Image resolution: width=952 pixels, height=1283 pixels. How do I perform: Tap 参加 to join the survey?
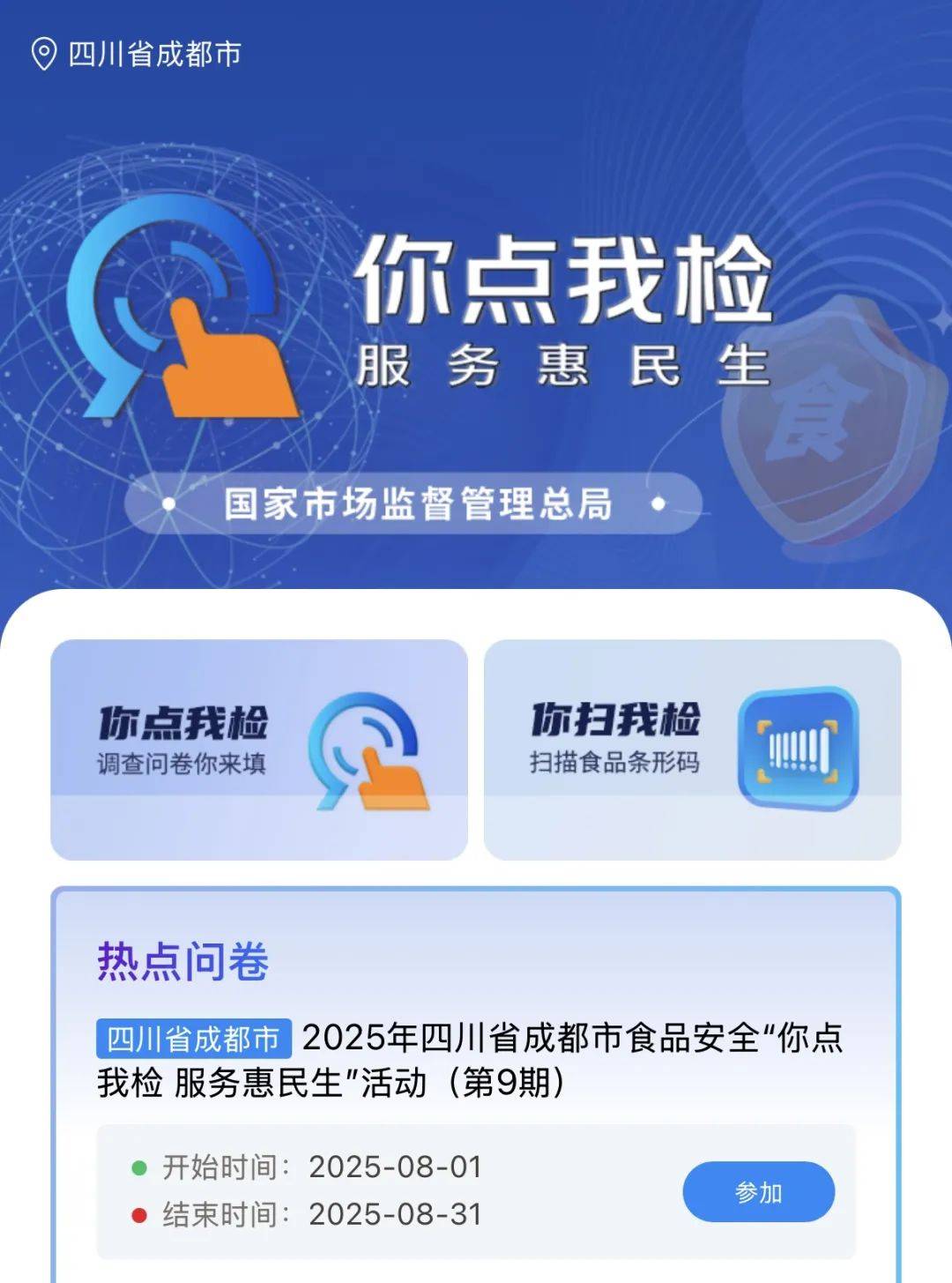pyautogui.click(x=758, y=1192)
